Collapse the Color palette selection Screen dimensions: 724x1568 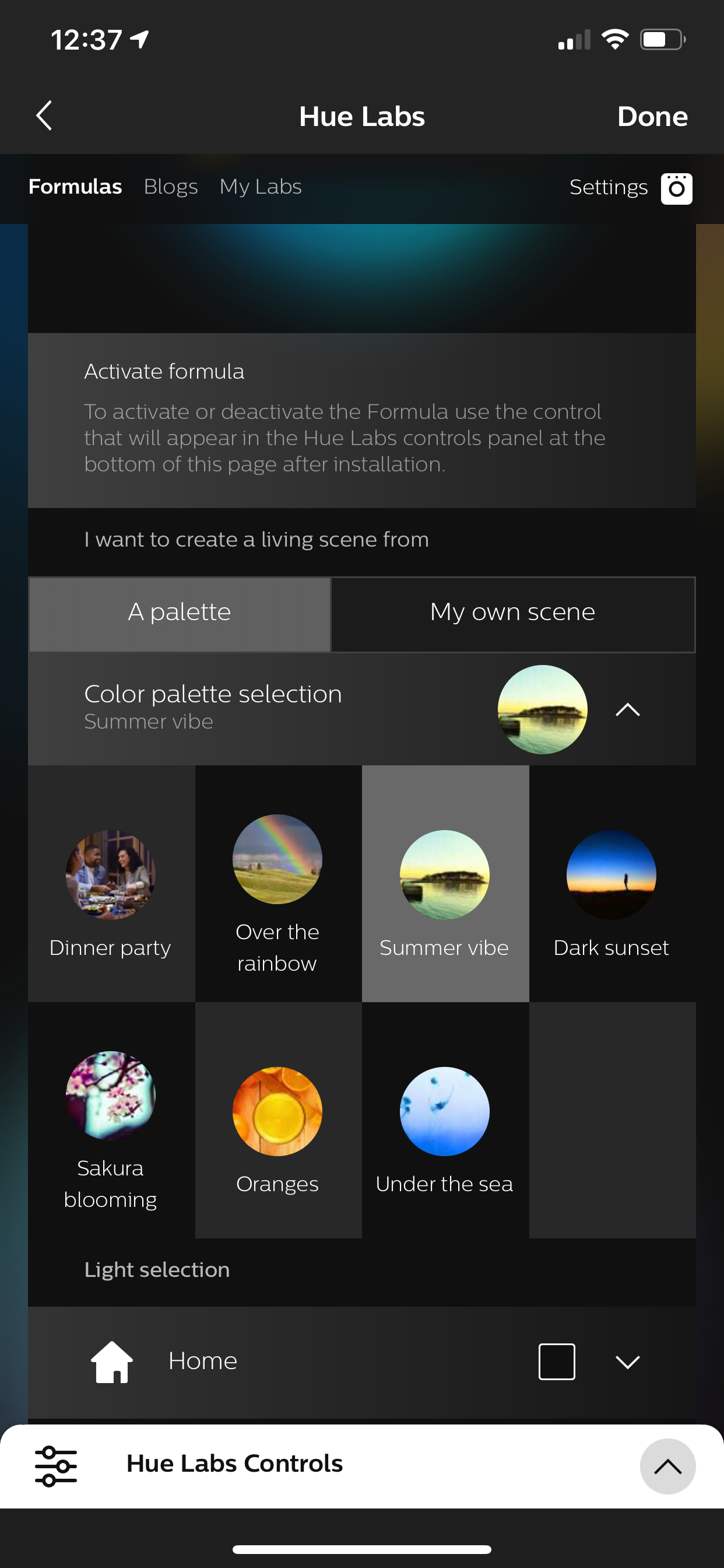click(627, 709)
